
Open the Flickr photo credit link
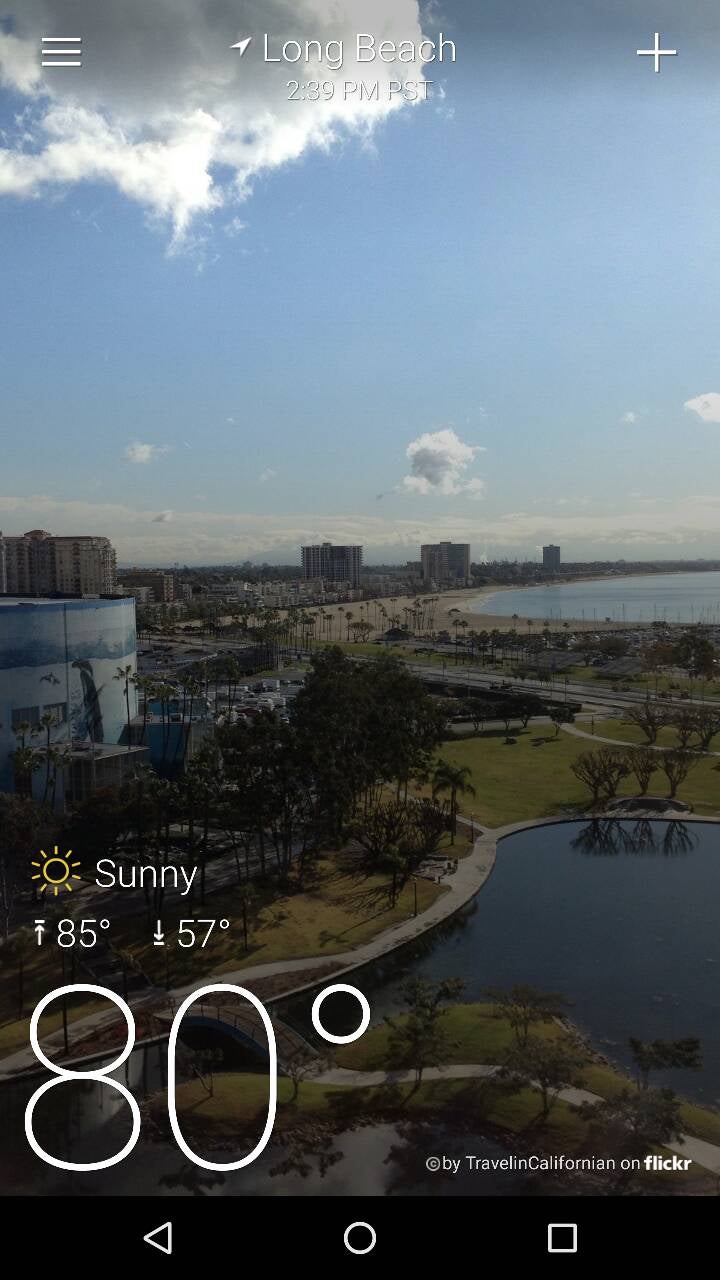click(x=560, y=1163)
